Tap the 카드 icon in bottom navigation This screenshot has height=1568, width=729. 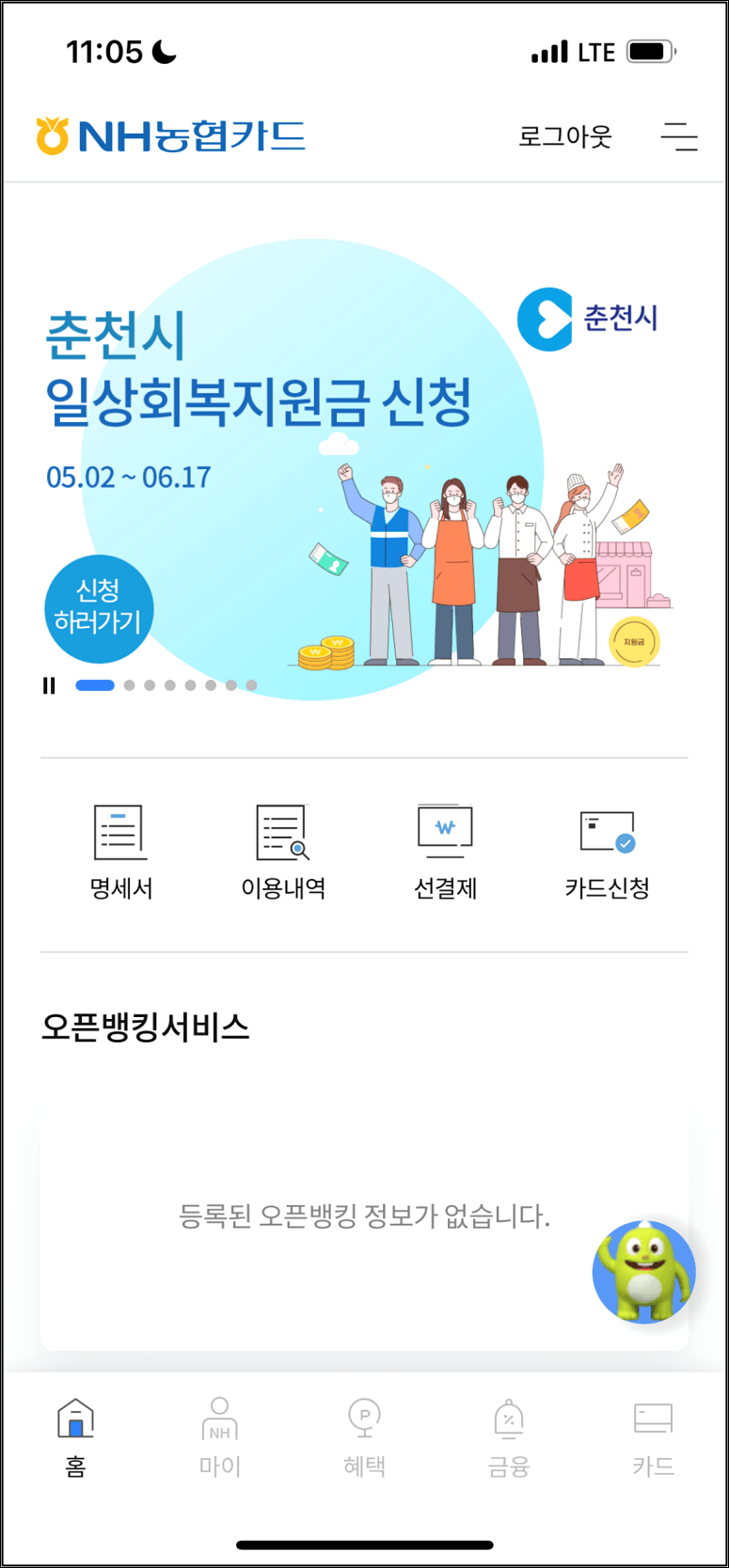tap(653, 1429)
